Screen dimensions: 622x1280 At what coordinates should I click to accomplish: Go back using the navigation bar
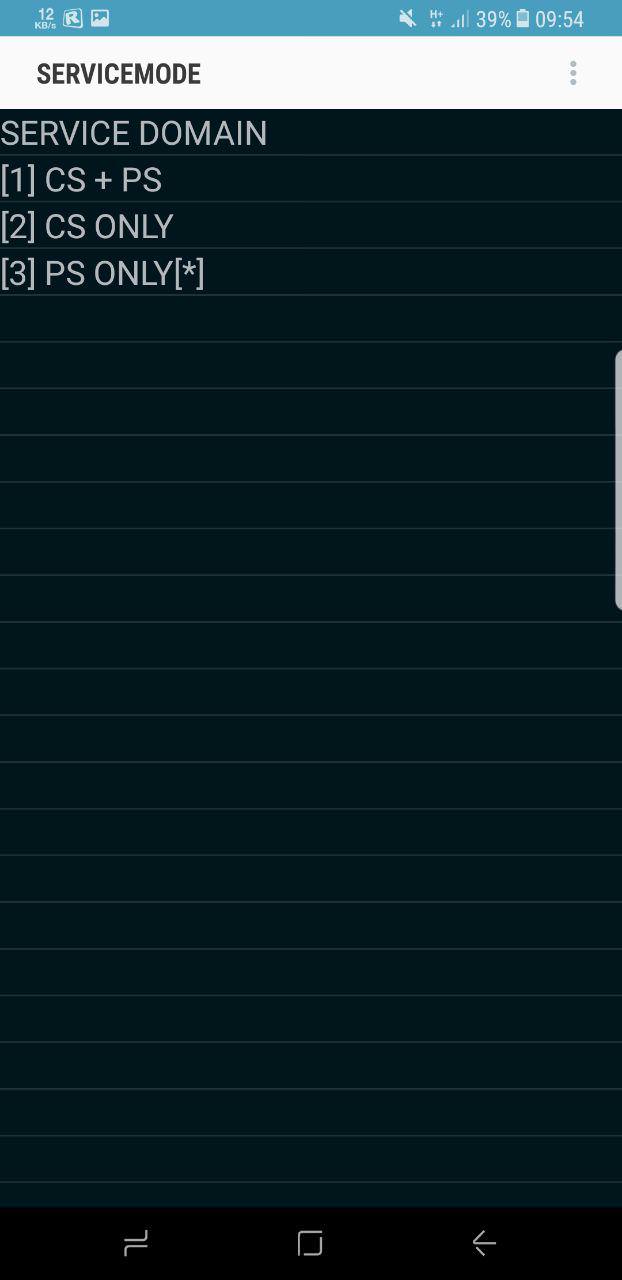click(484, 1243)
